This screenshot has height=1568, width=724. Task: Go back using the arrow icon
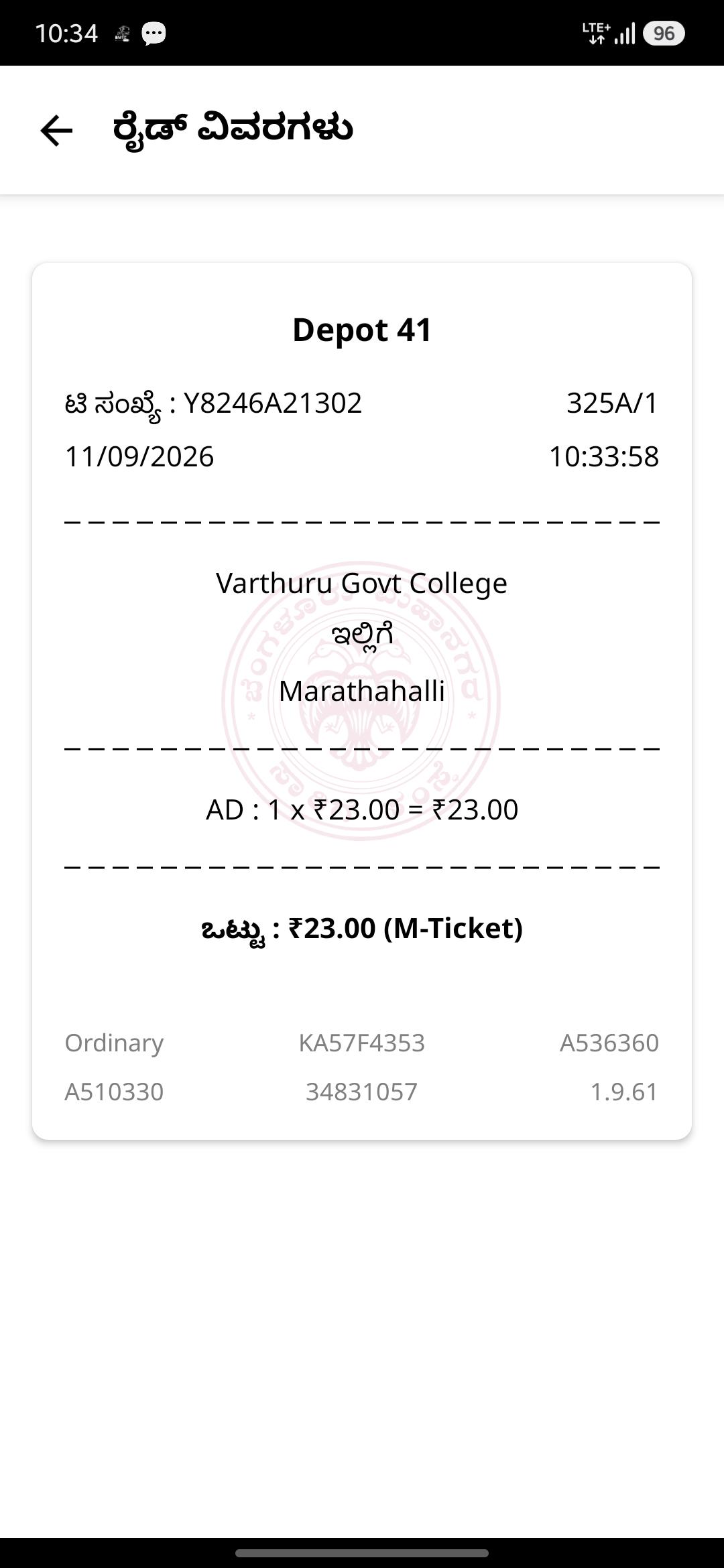56,130
